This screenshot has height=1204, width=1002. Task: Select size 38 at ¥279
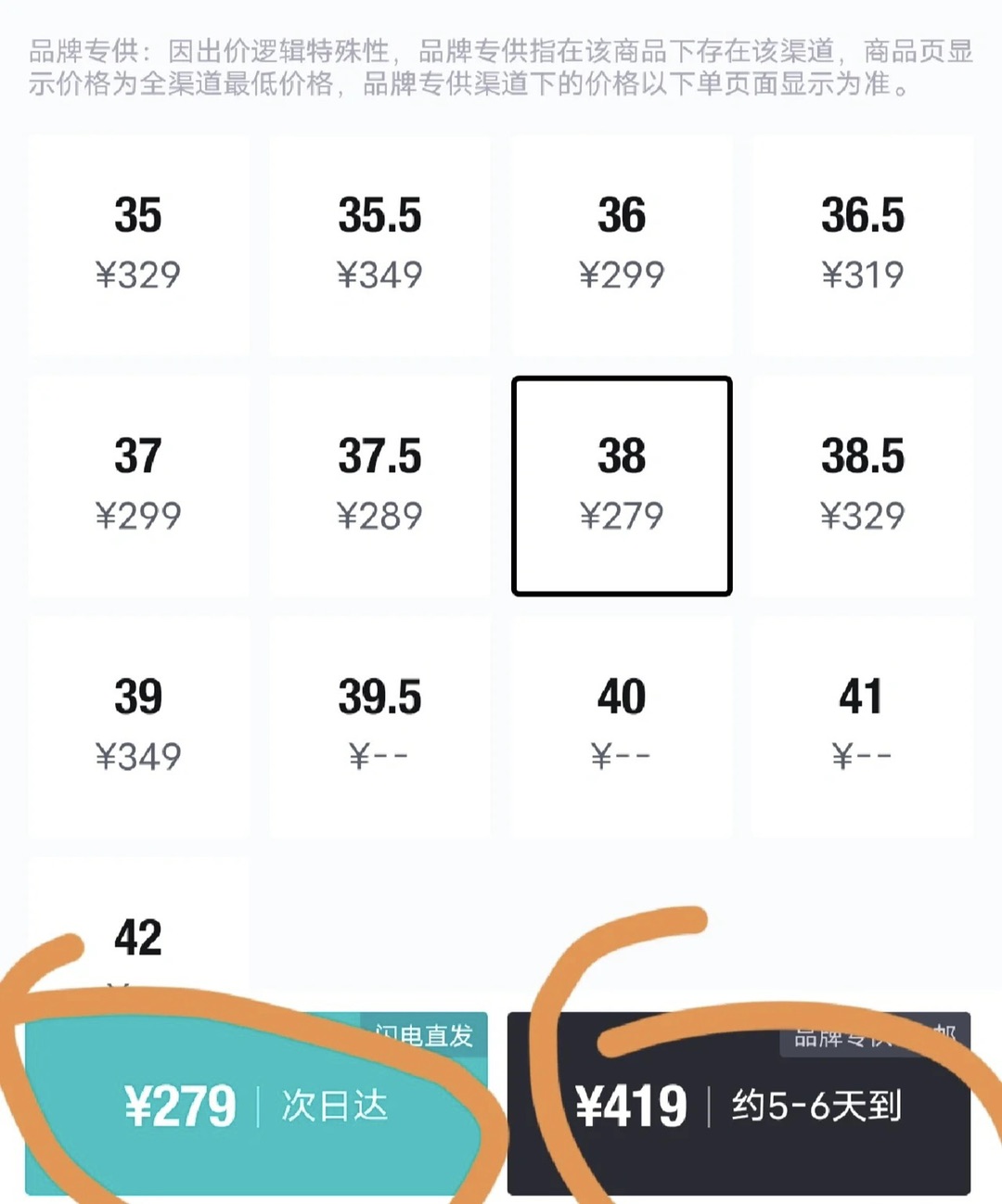click(622, 485)
